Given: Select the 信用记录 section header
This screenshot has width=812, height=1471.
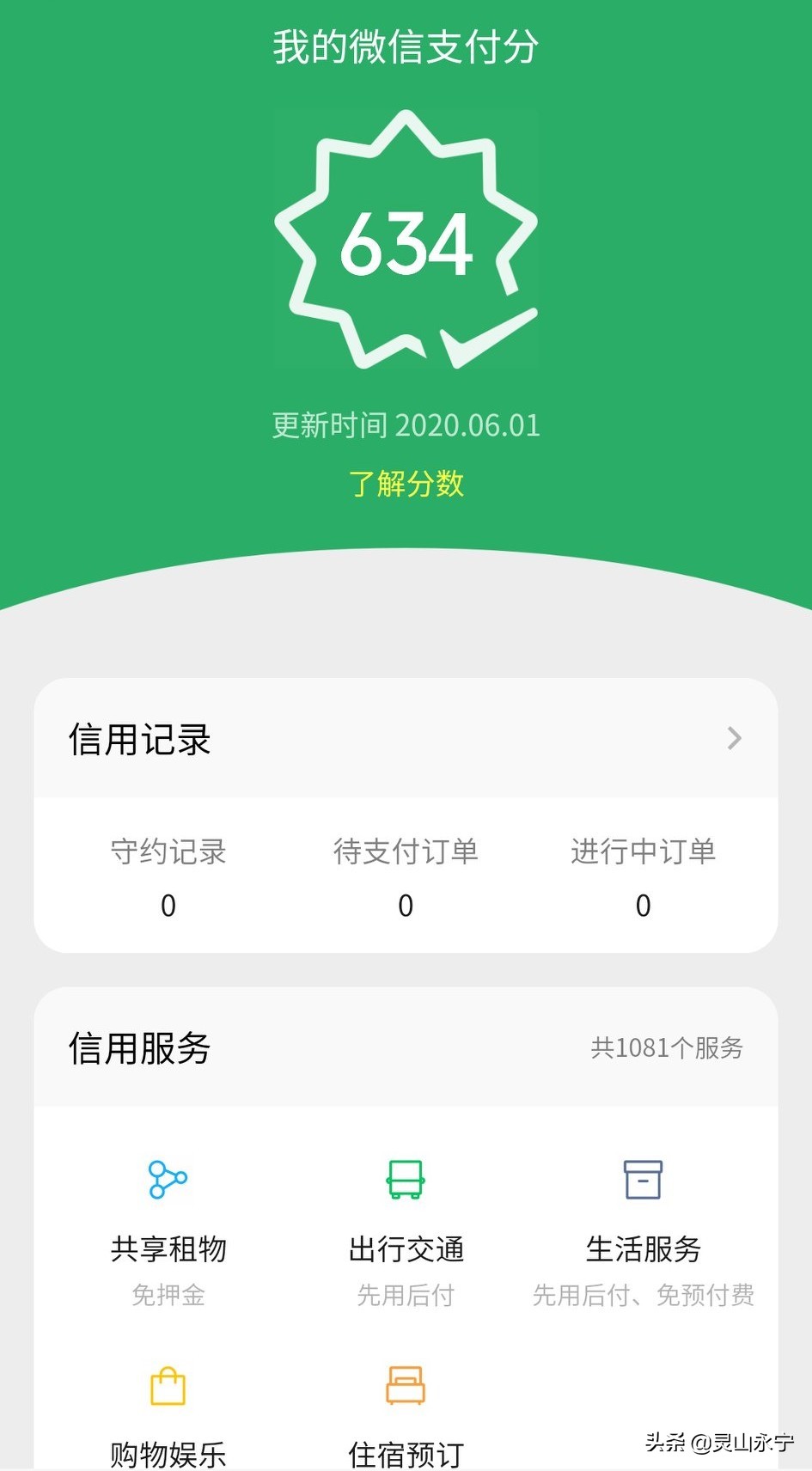Looking at the screenshot, I should coord(139,738).
